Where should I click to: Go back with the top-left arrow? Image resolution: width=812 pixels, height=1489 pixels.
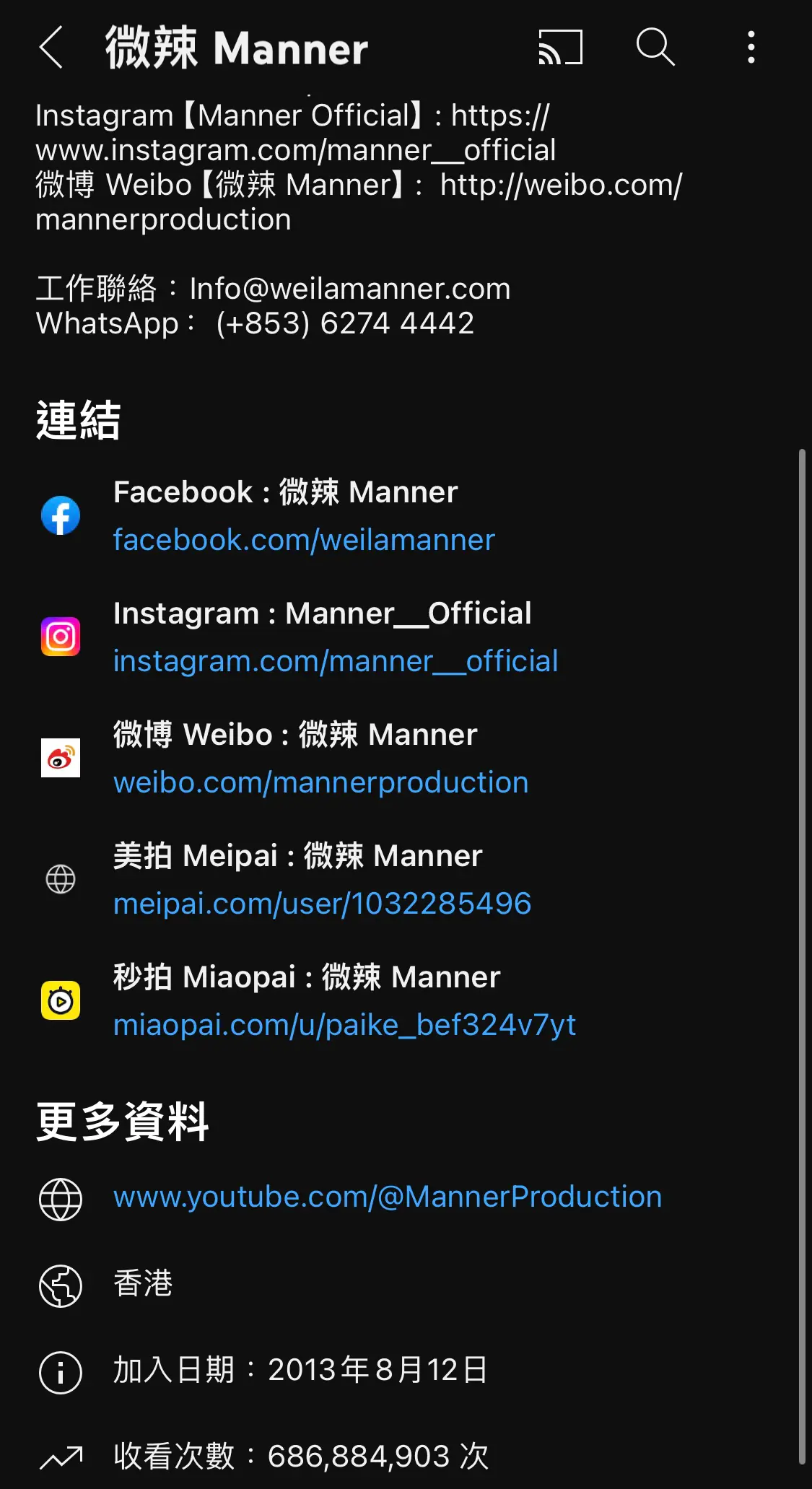(51, 48)
